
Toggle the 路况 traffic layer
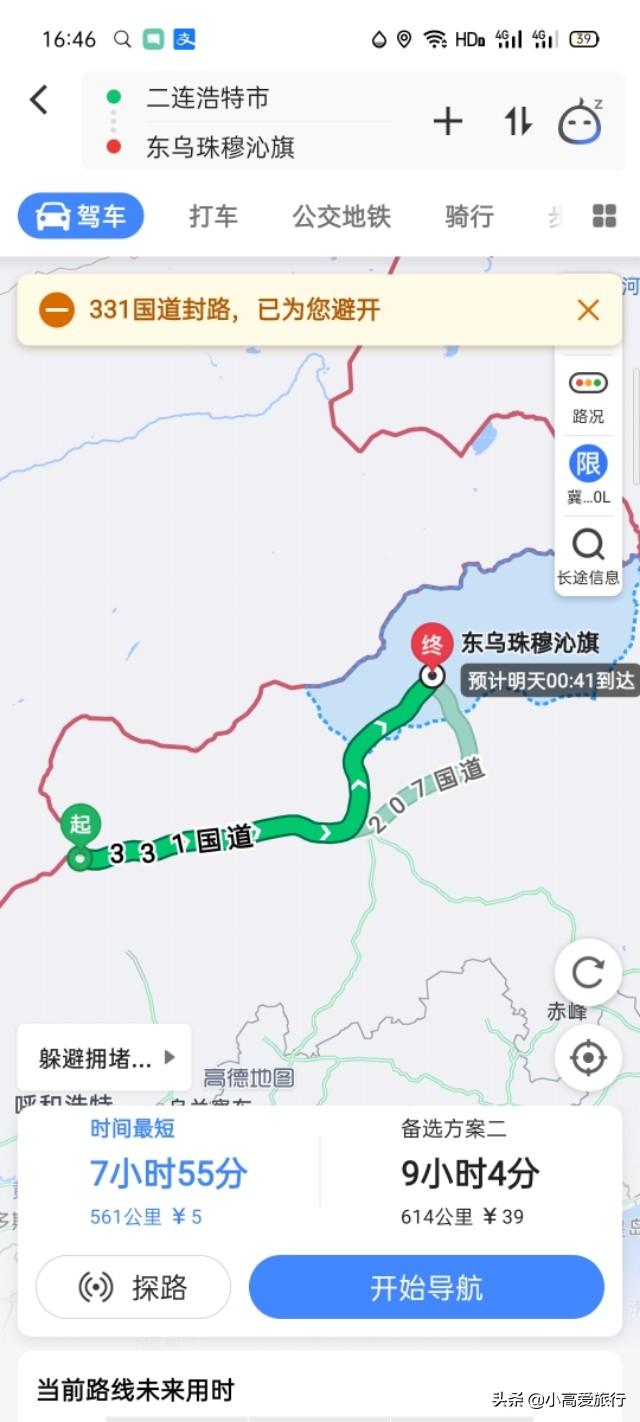(x=588, y=396)
